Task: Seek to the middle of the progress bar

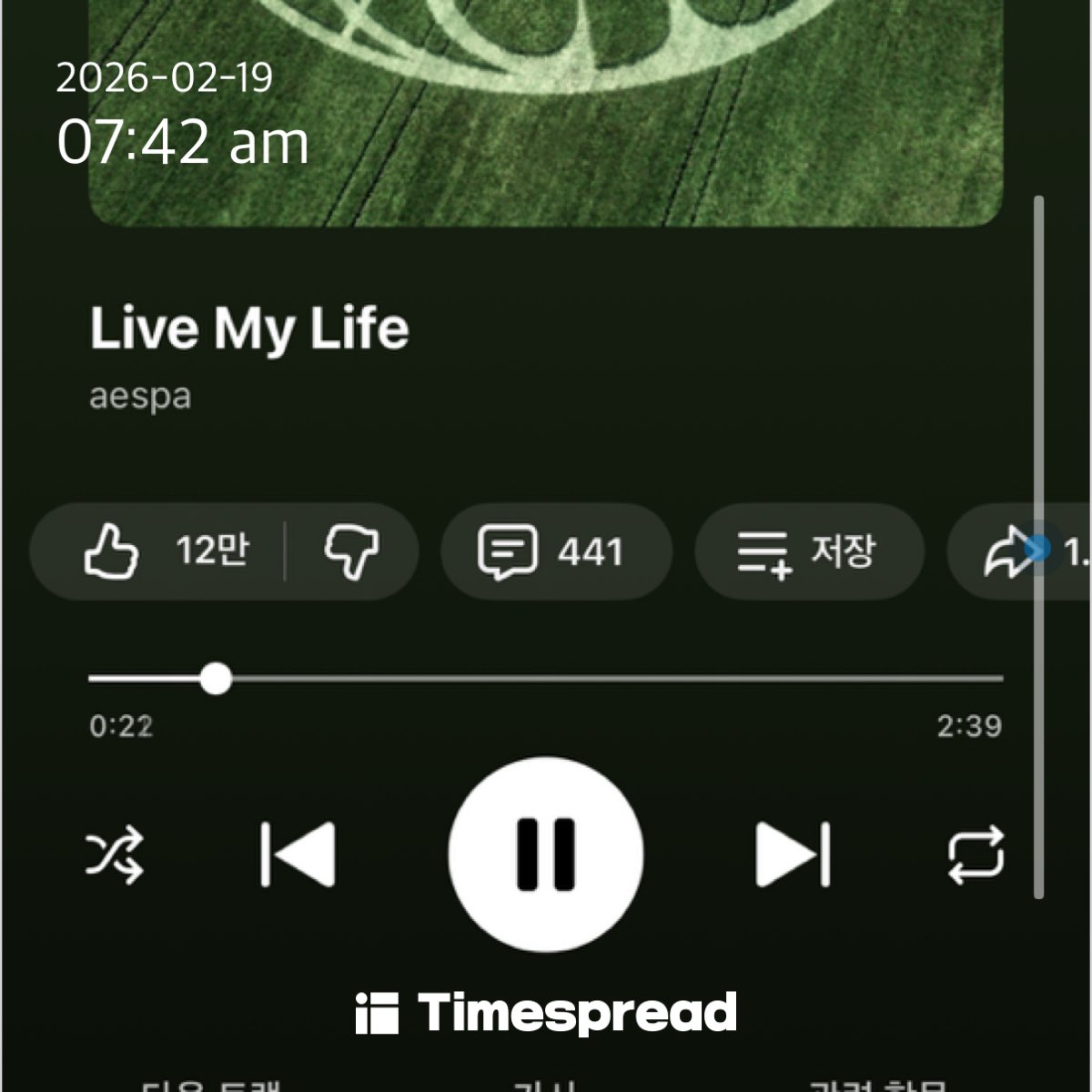Action: click(x=546, y=678)
